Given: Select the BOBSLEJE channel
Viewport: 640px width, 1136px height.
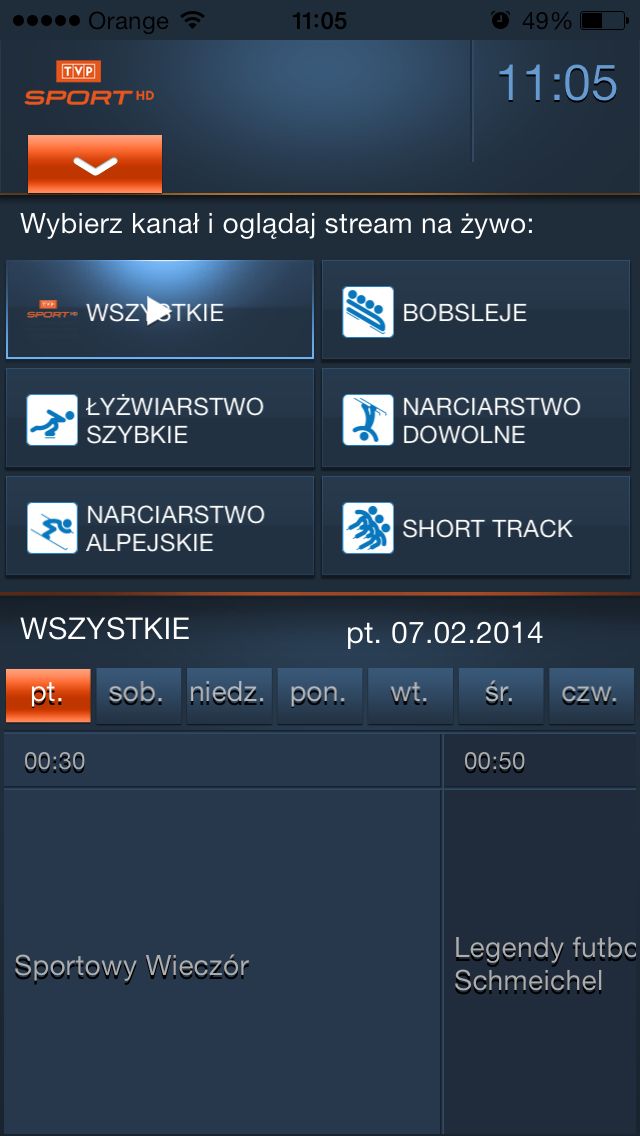Looking at the screenshot, I should [x=475, y=310].
